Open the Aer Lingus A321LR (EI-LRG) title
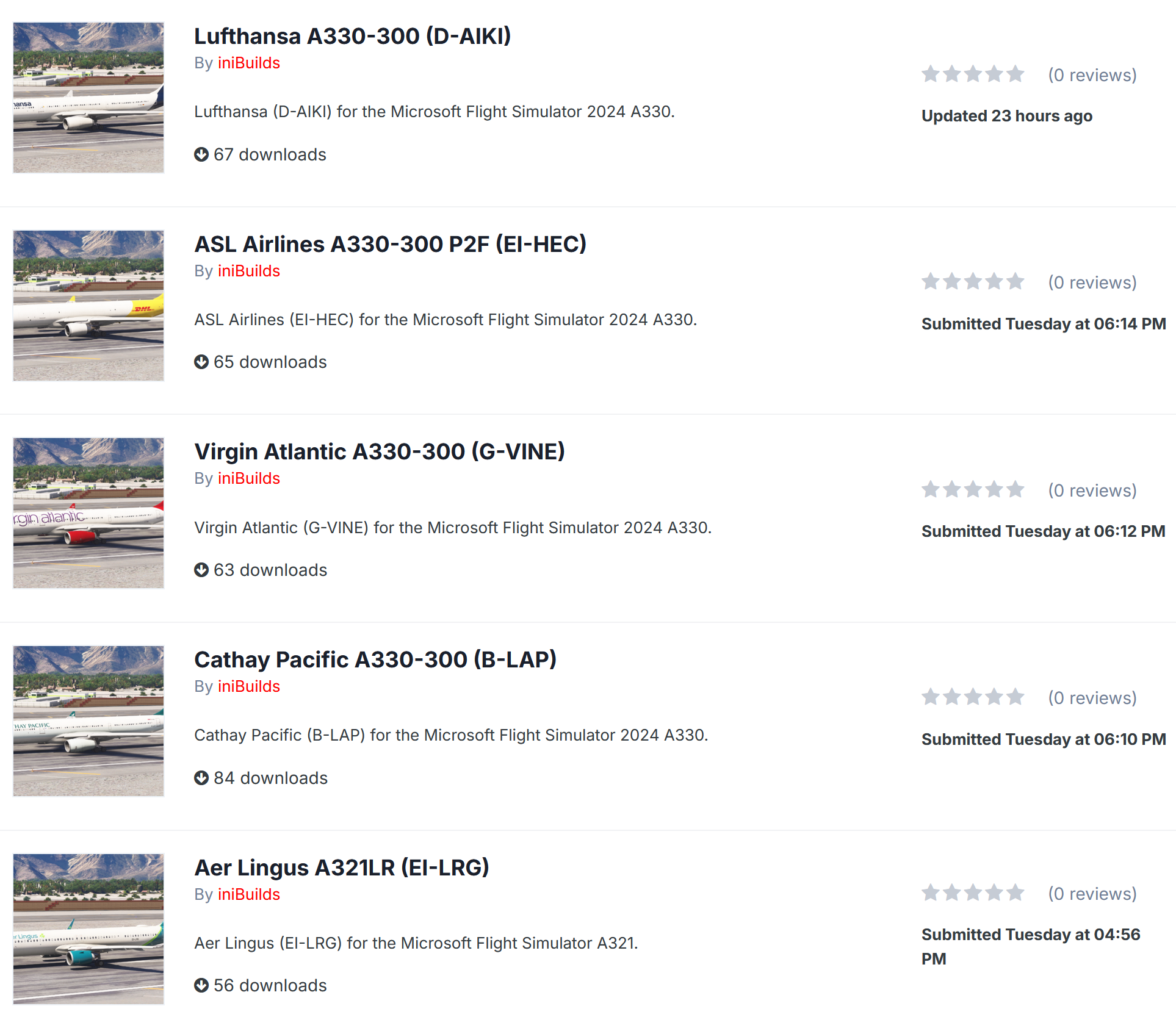Screen dimensions: 1176x1031 [341, 868]
